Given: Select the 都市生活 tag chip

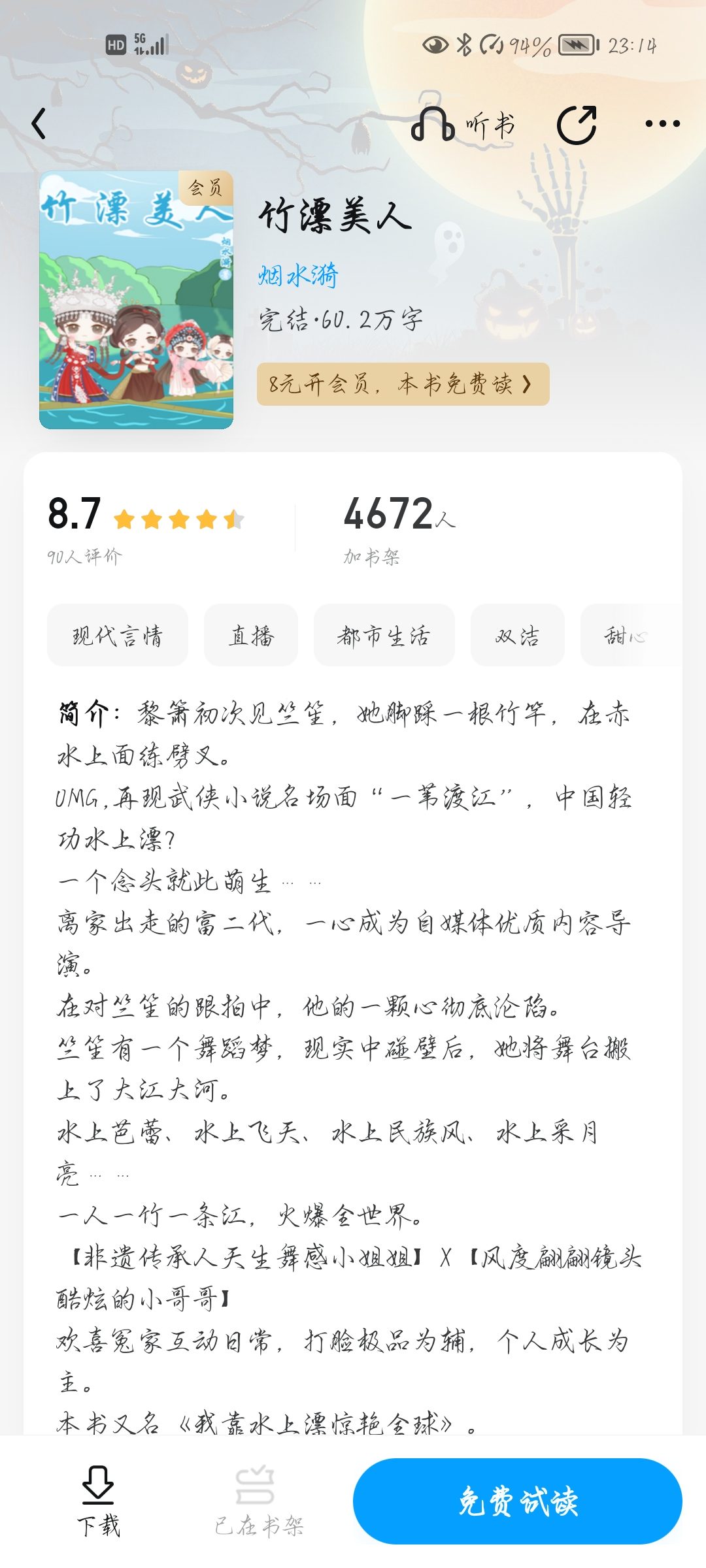Looking at the screenshot, I should tap(384, 635).
